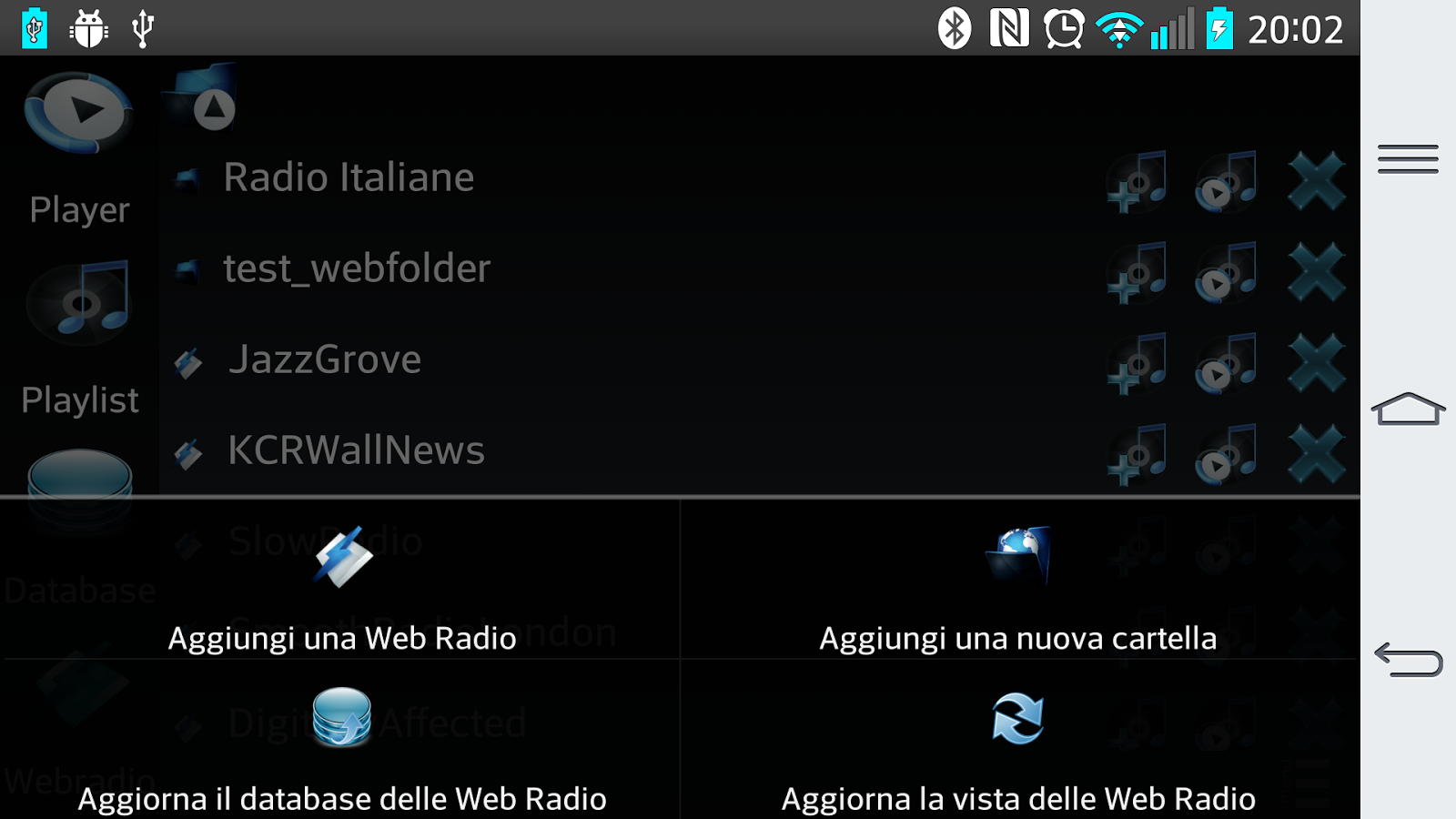Viewport: 1456px width, 819px height.
Task: Go back with the system back button
Action: point(1408,660)
